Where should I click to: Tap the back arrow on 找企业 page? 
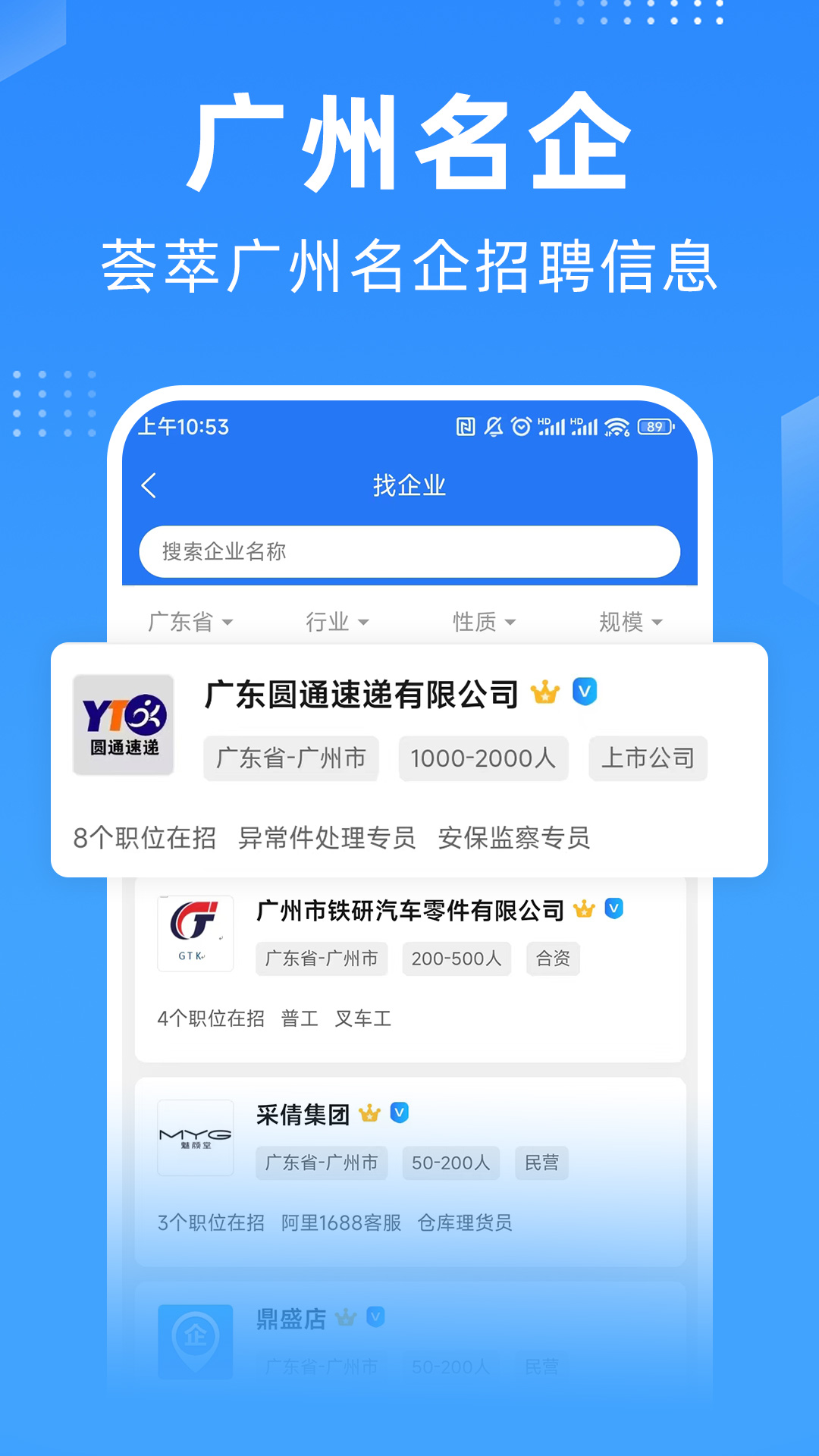[151, 486]
